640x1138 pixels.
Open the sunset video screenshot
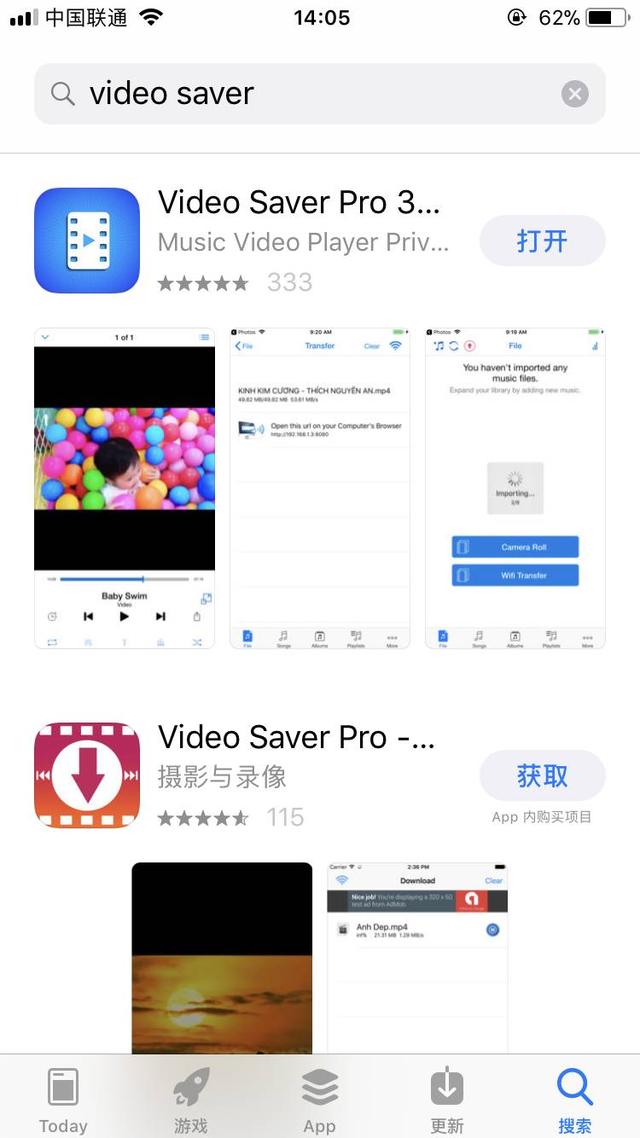(222, 956)
